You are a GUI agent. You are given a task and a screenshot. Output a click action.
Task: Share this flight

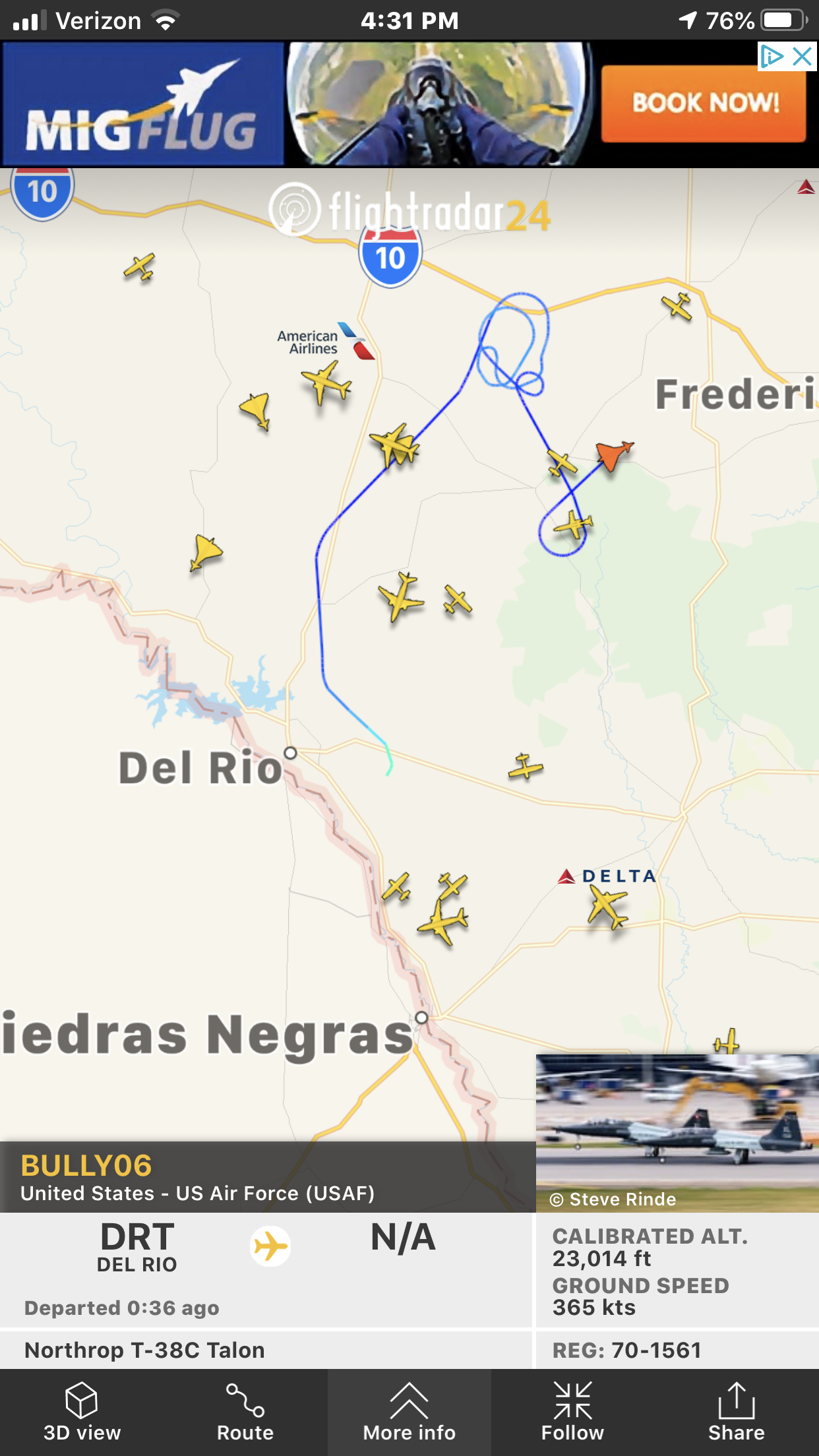pyautogui.click(x=737, y=1412)
